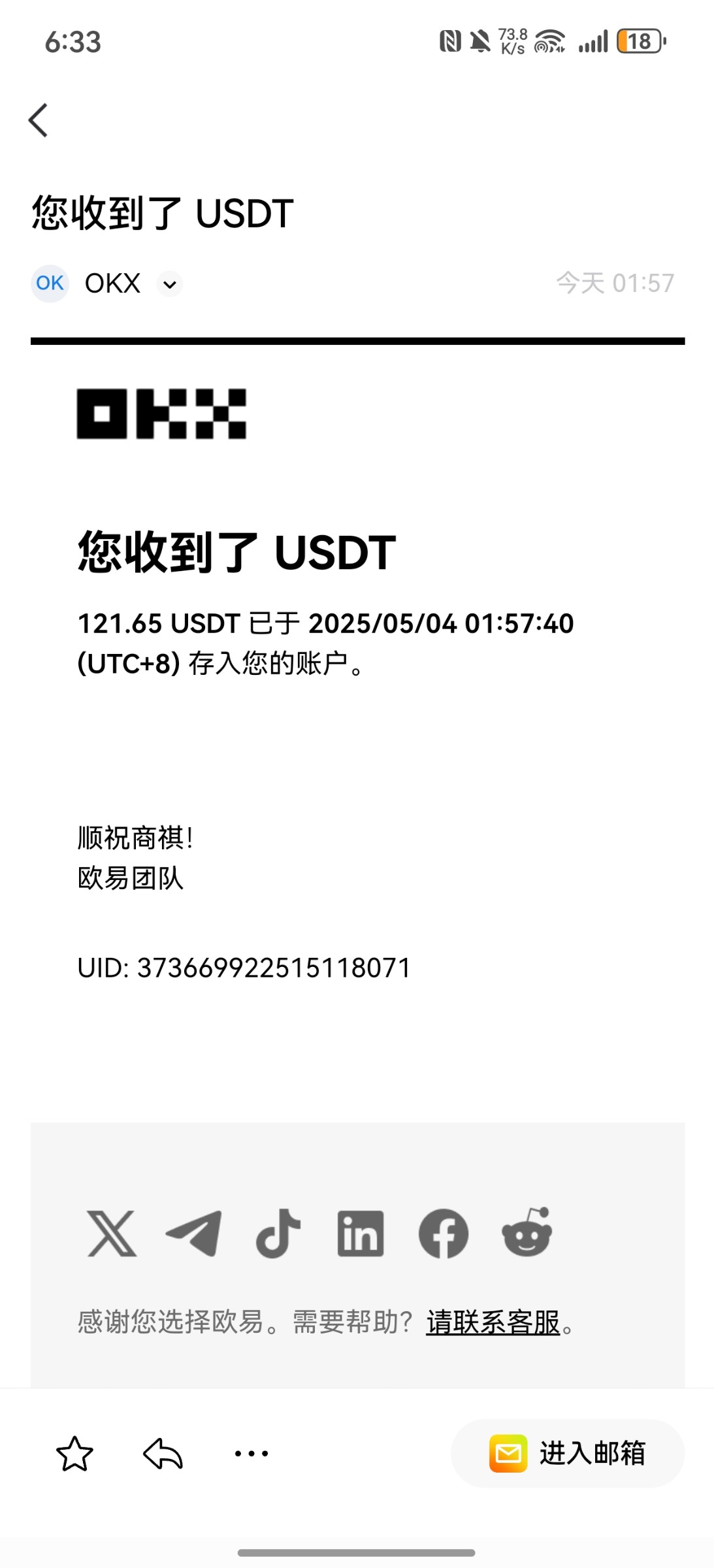Open the three-dot more options menu
This screenshot has width=714, height=1568.
point(252,1454)
